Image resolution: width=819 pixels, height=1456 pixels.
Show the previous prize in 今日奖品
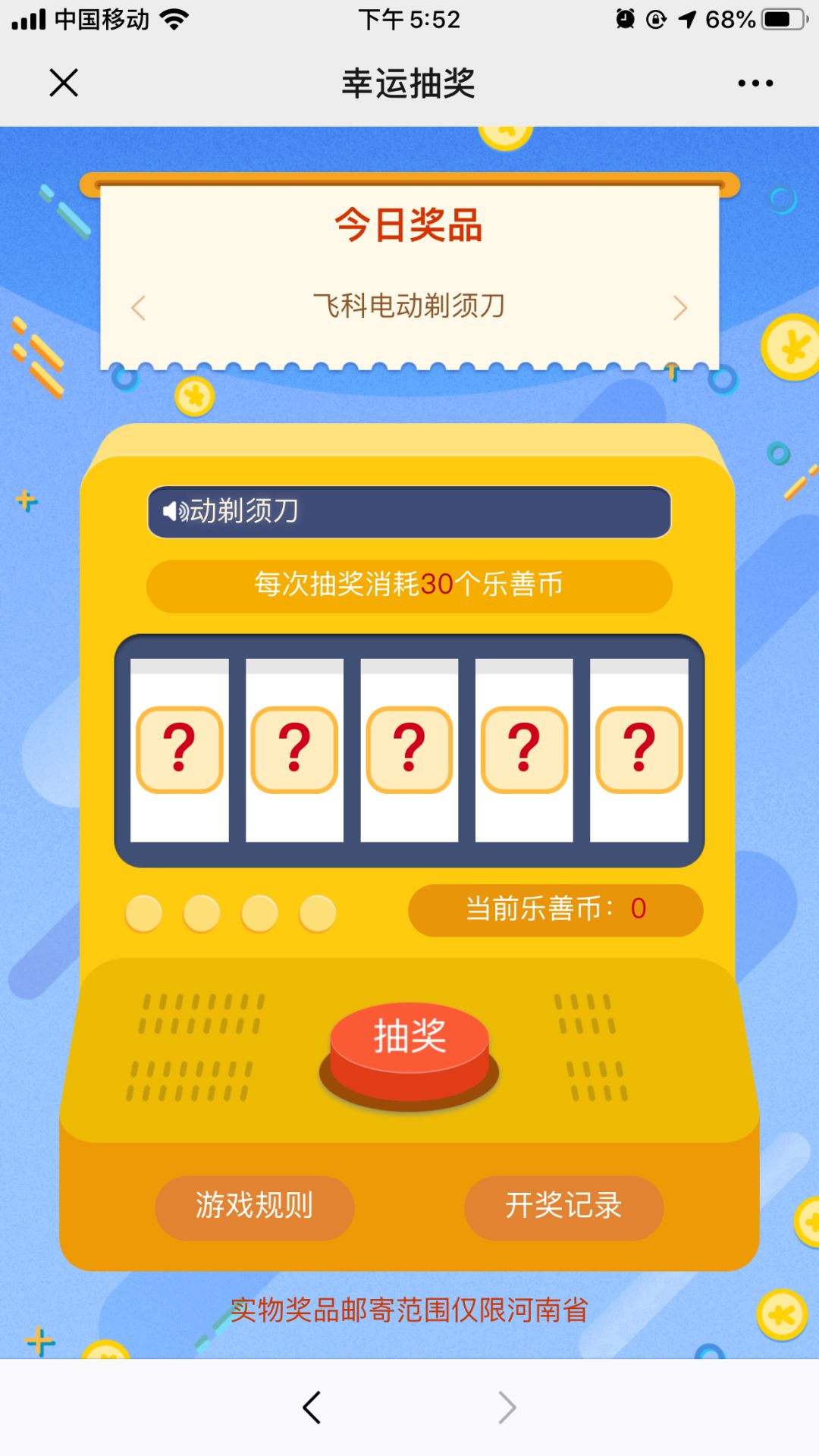[138, 308]
